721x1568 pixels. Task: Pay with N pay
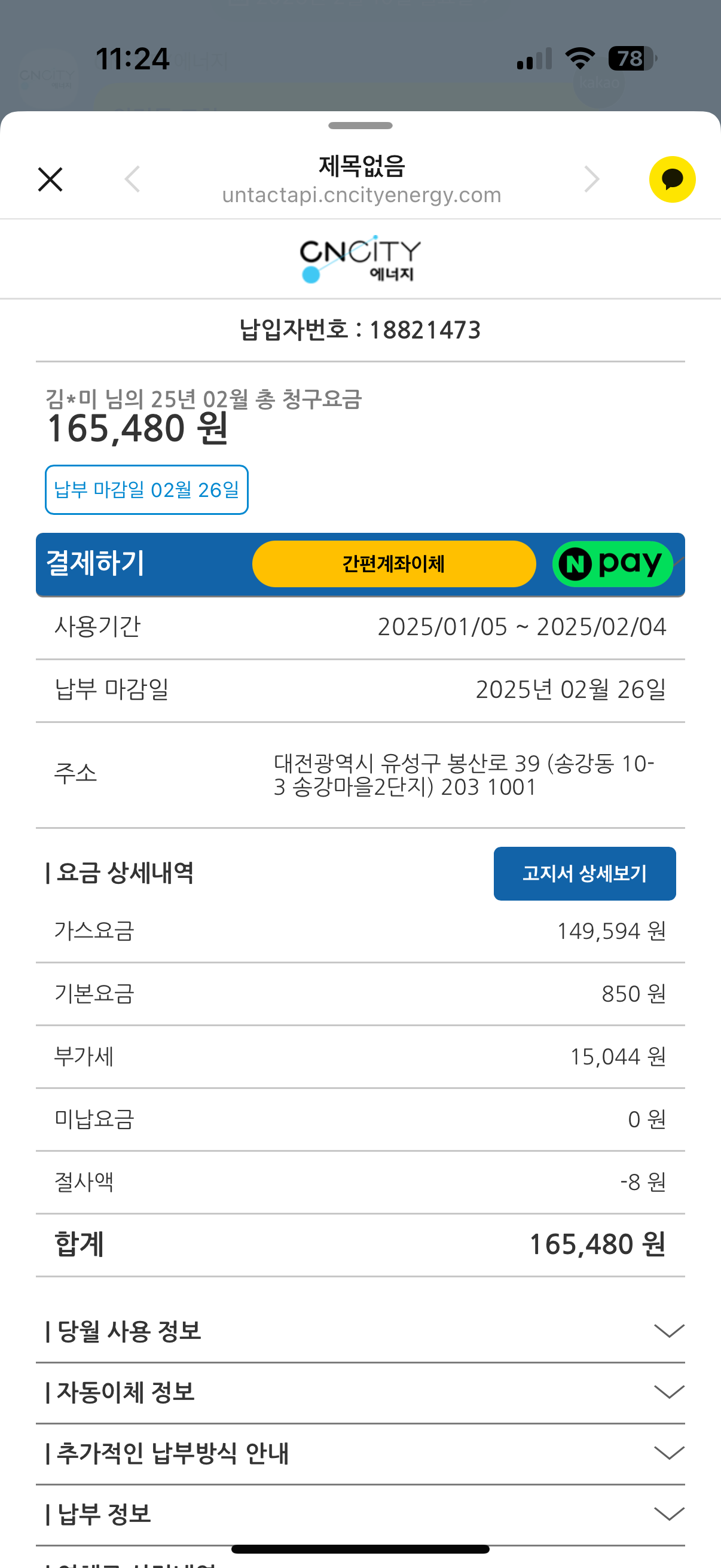tap(612, 565)
